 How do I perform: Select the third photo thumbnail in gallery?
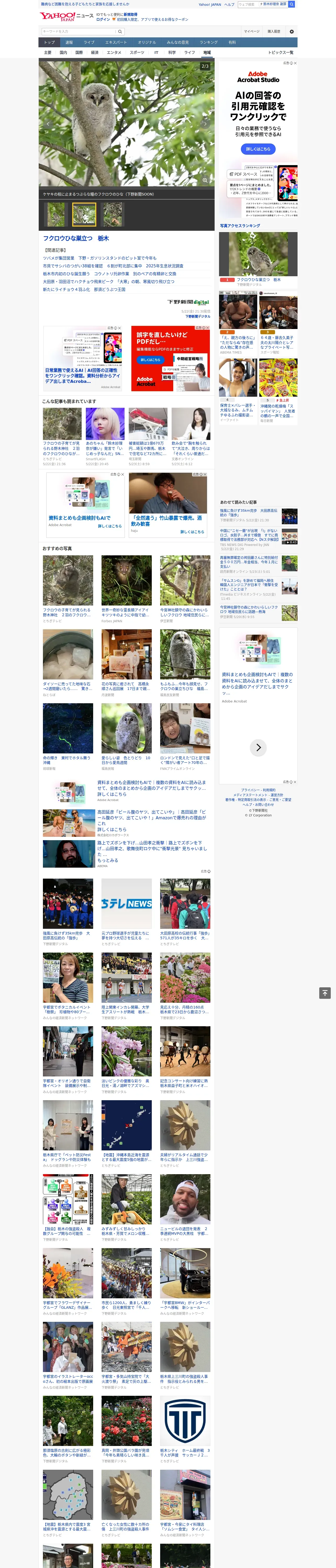point(112,215)
